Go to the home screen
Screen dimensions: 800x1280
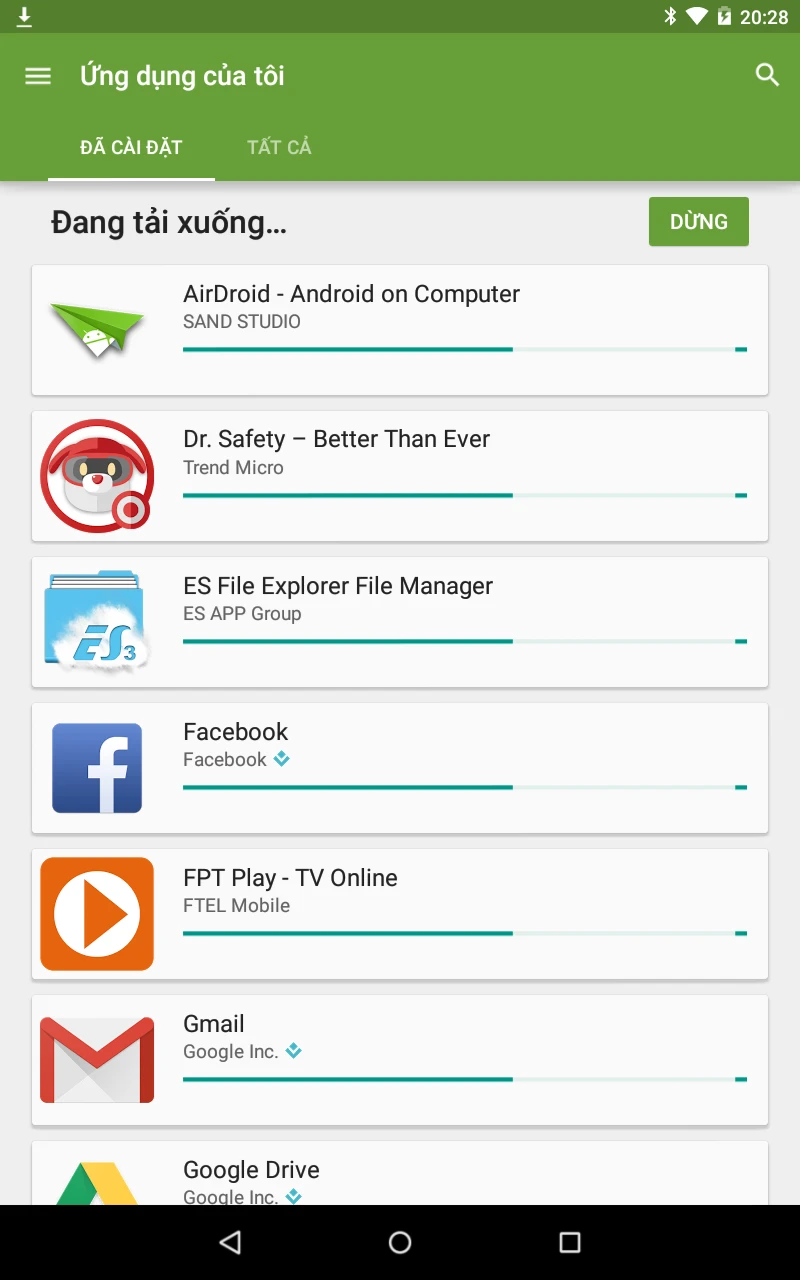400,1242
